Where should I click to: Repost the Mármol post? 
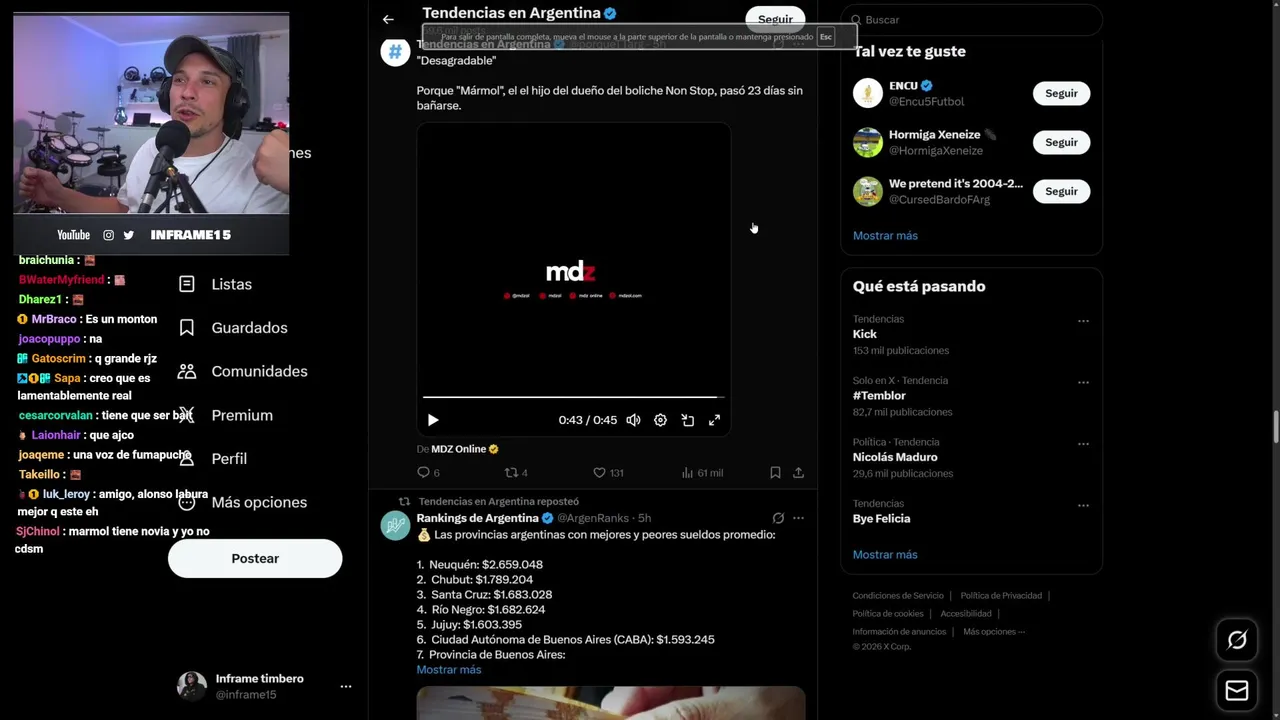(x=511, y=472)
